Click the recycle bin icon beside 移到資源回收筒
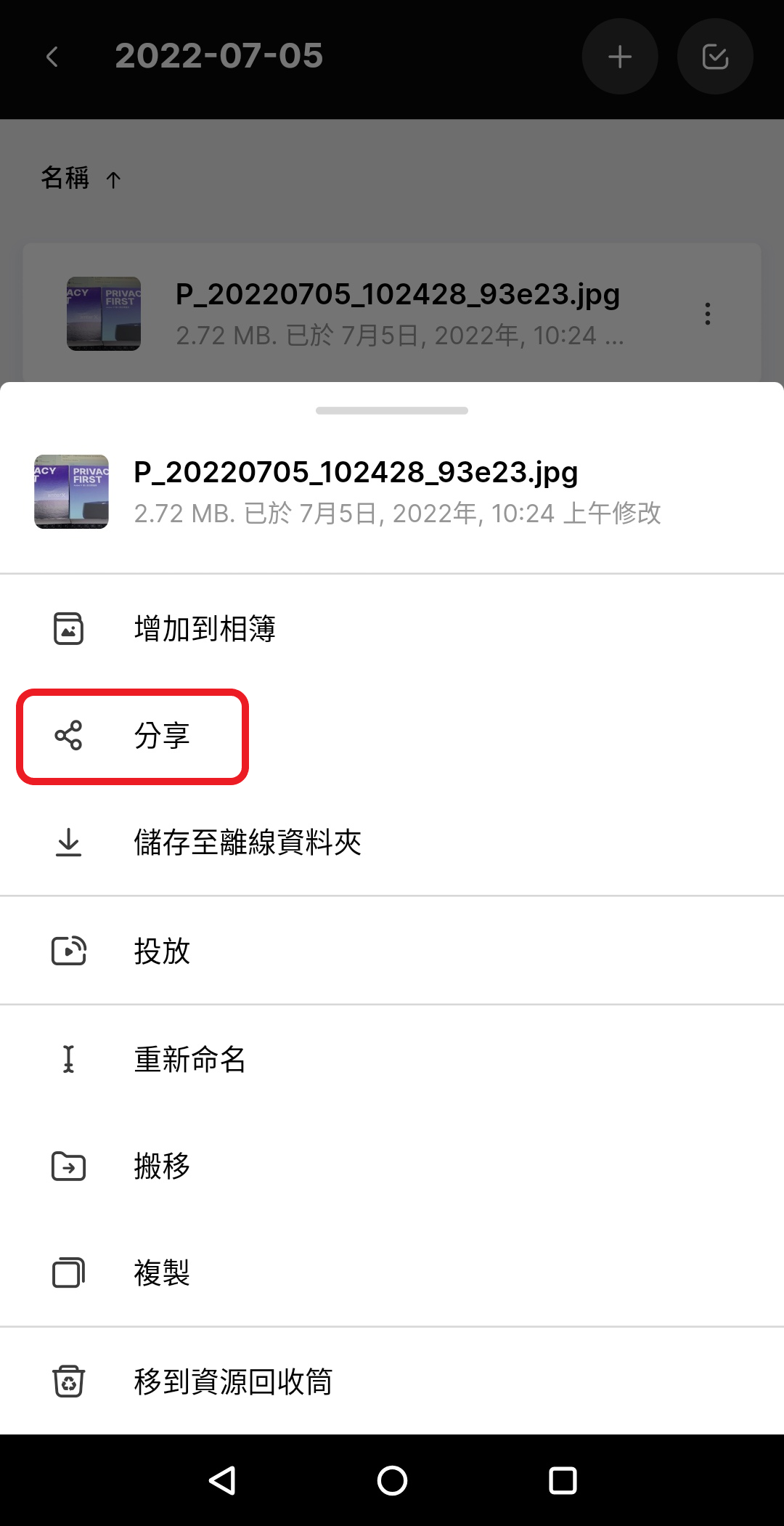 point(68,1381)
